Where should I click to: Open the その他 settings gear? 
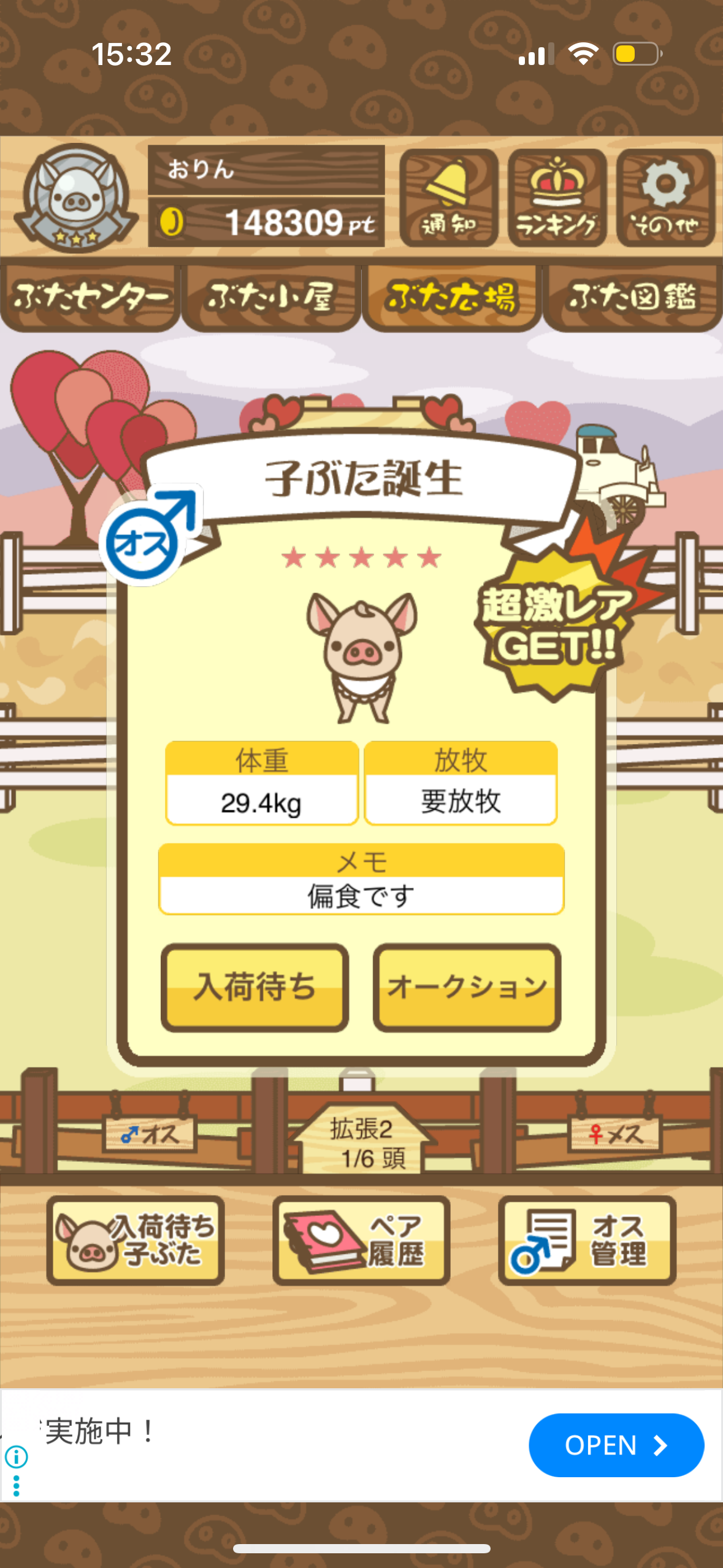pyautogui.click(x=665, y=198)
